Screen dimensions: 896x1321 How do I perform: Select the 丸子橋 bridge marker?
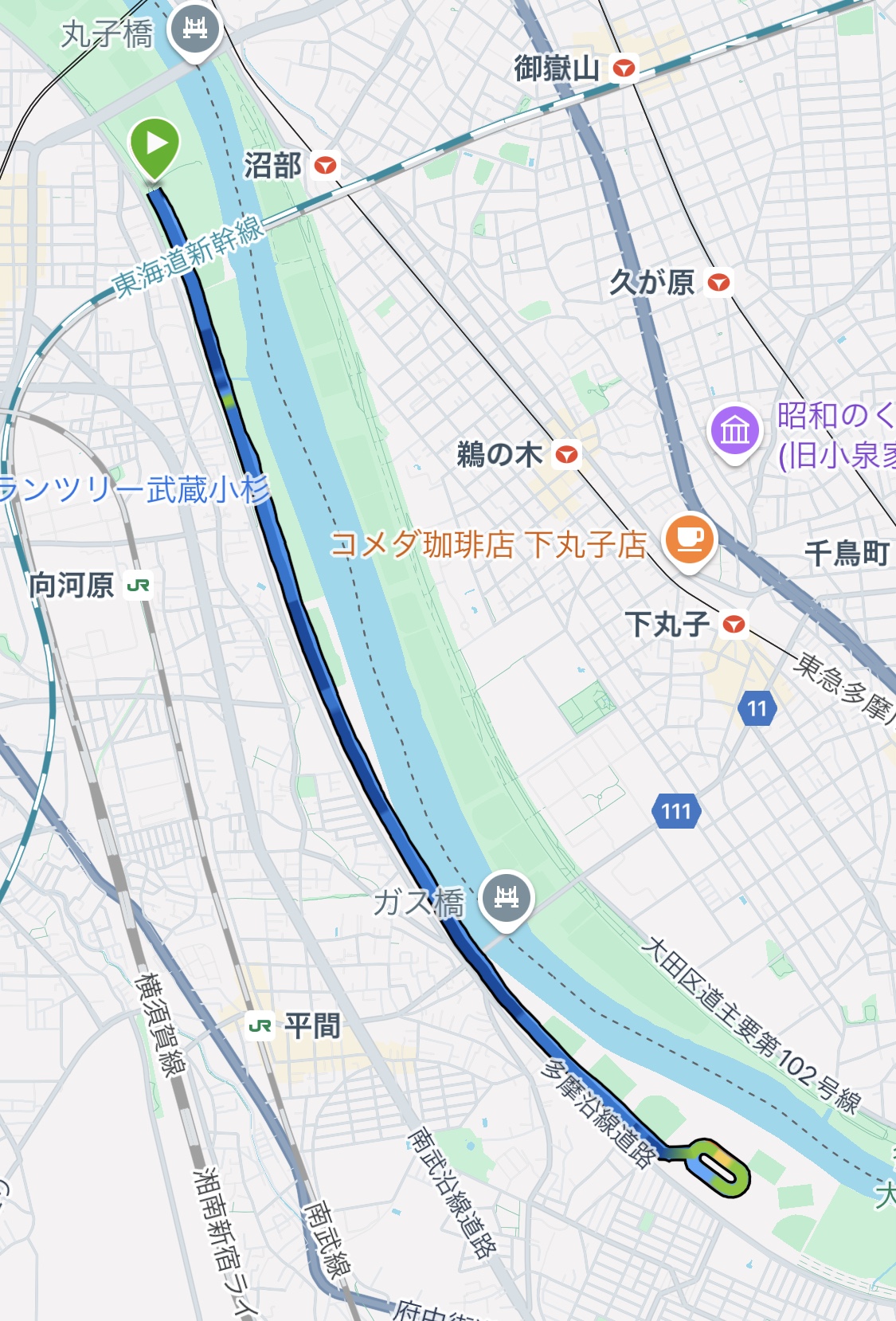point(195,29)
